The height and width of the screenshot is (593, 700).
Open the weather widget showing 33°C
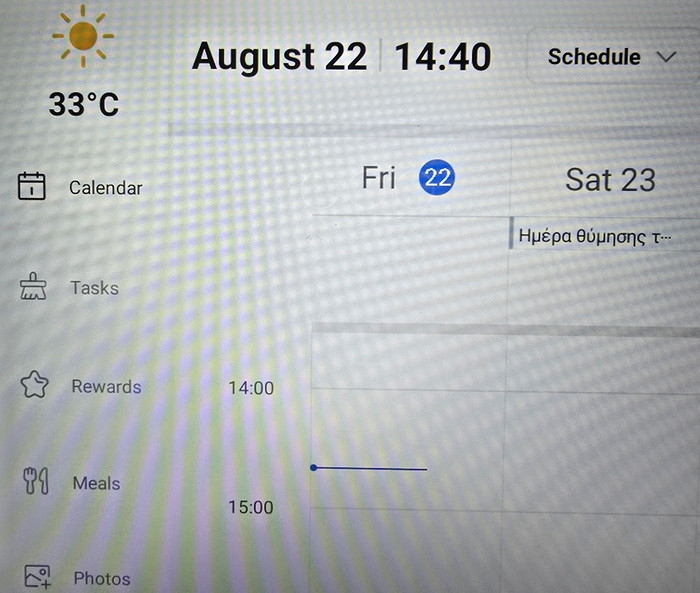(84, 62)
